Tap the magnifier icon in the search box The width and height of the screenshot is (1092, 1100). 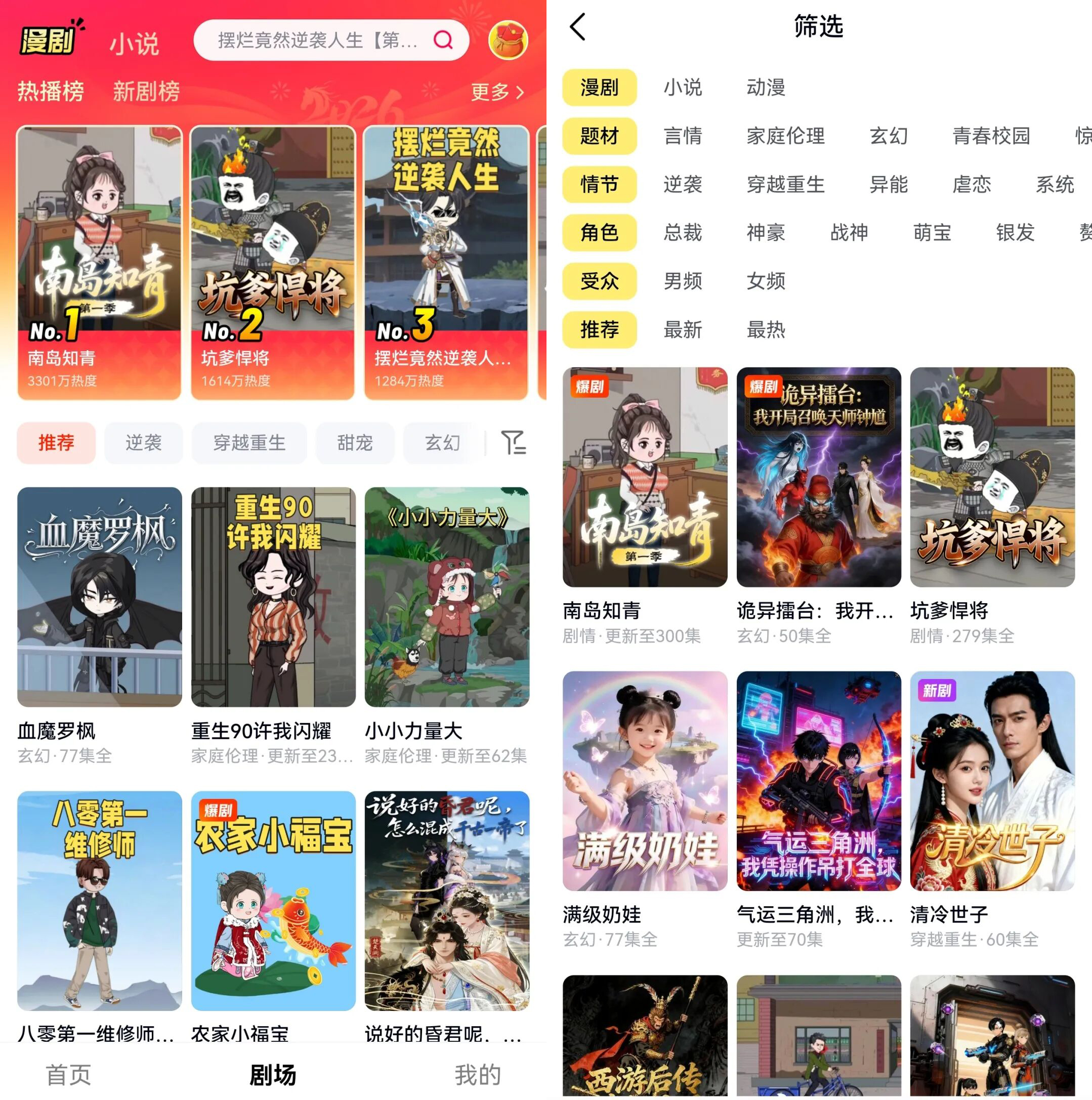(443, 40)
